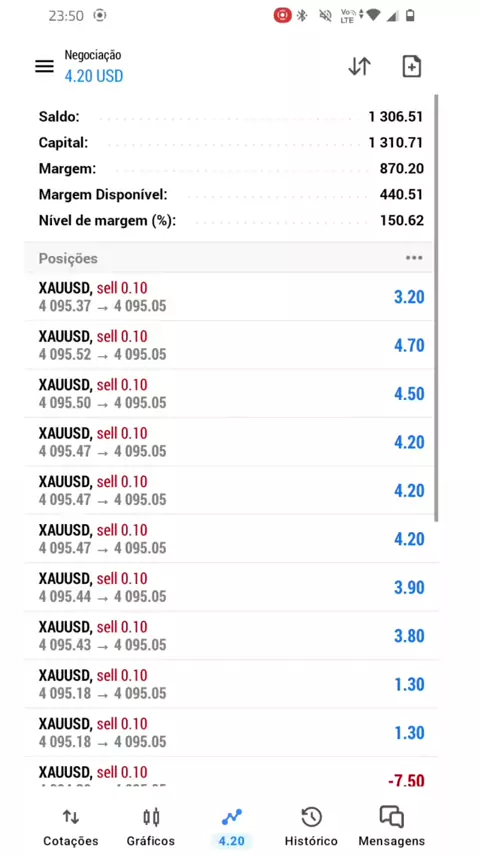Open the hamburger drawer menu

tap(44, 67)
